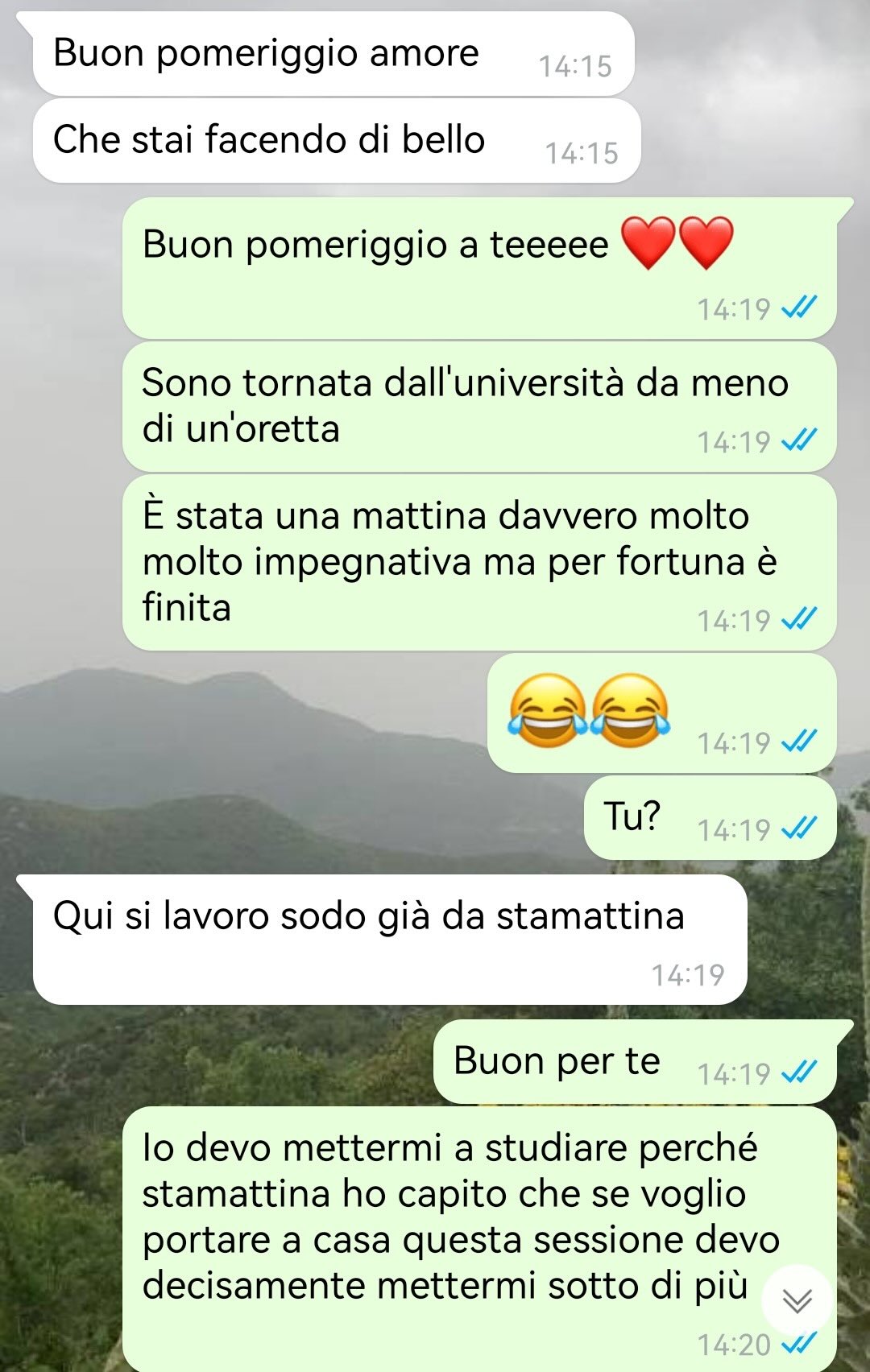Viewport: 870px width, 1372px height.
Task: Jump to the latest messages
Action: [797, 1300]
